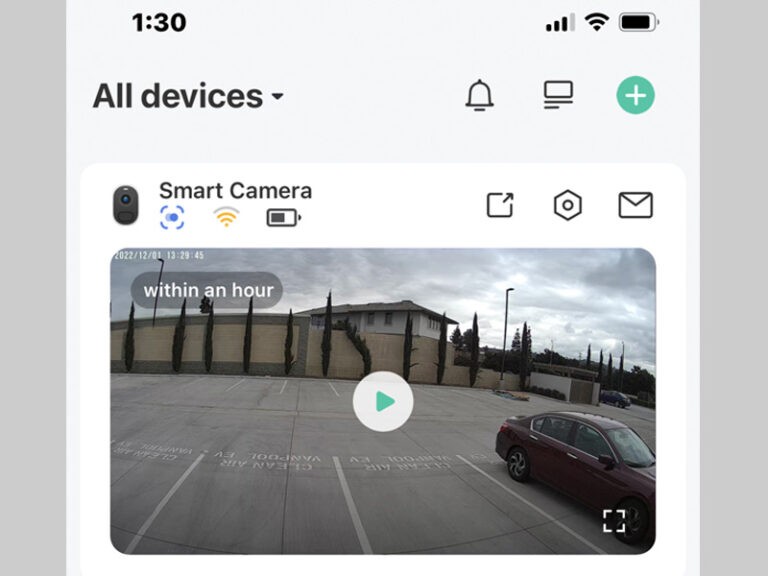Image resolution: width=768 pixels, height=576 pixels.
Task: Open the Smart Camera device name
Action: 235,190
